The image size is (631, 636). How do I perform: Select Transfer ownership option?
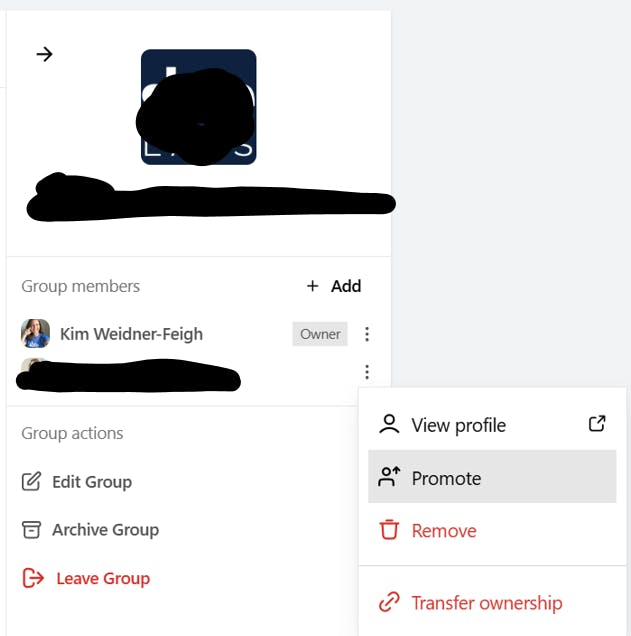point(486,603)
